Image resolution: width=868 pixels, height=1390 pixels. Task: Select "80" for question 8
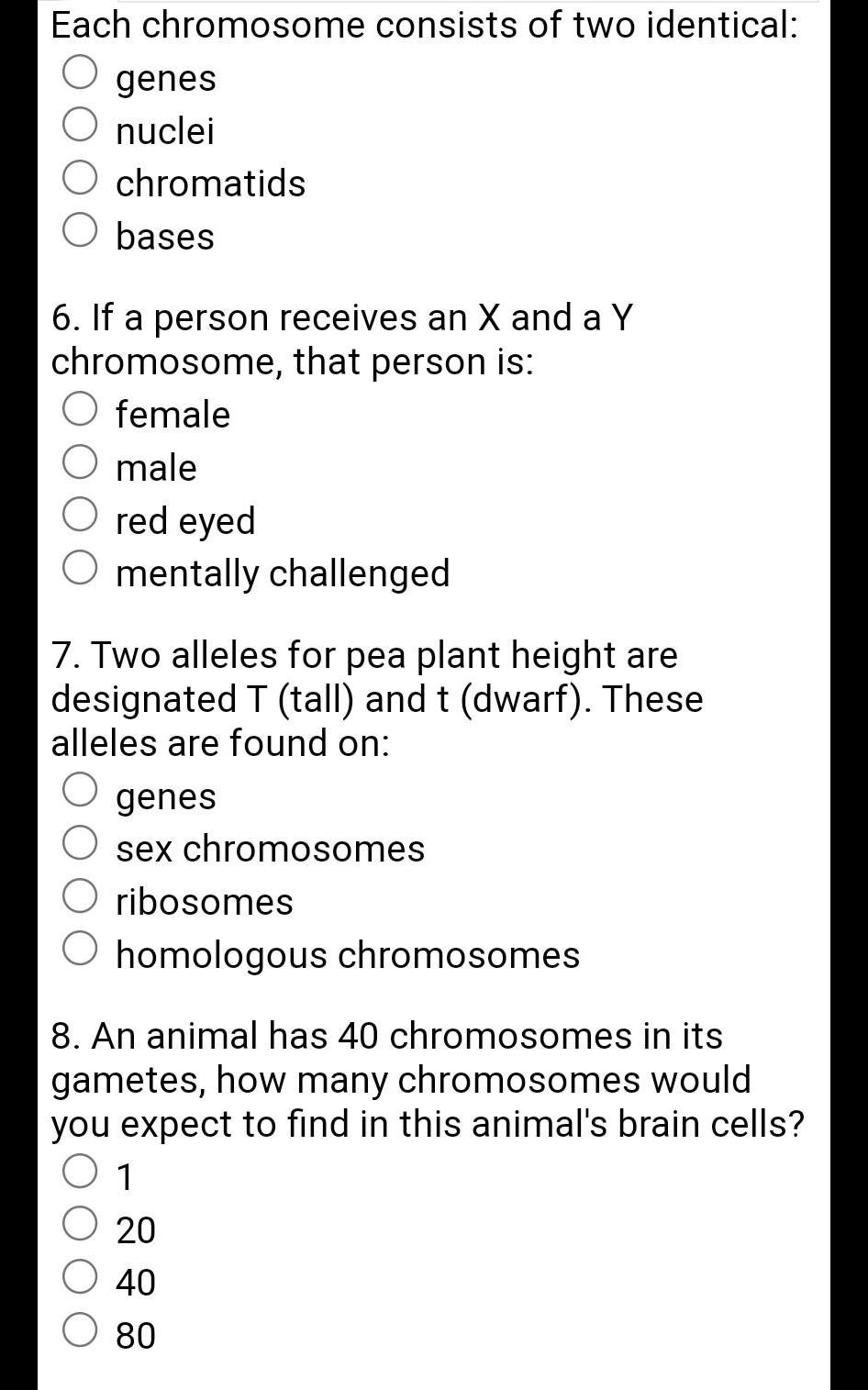81,1329
